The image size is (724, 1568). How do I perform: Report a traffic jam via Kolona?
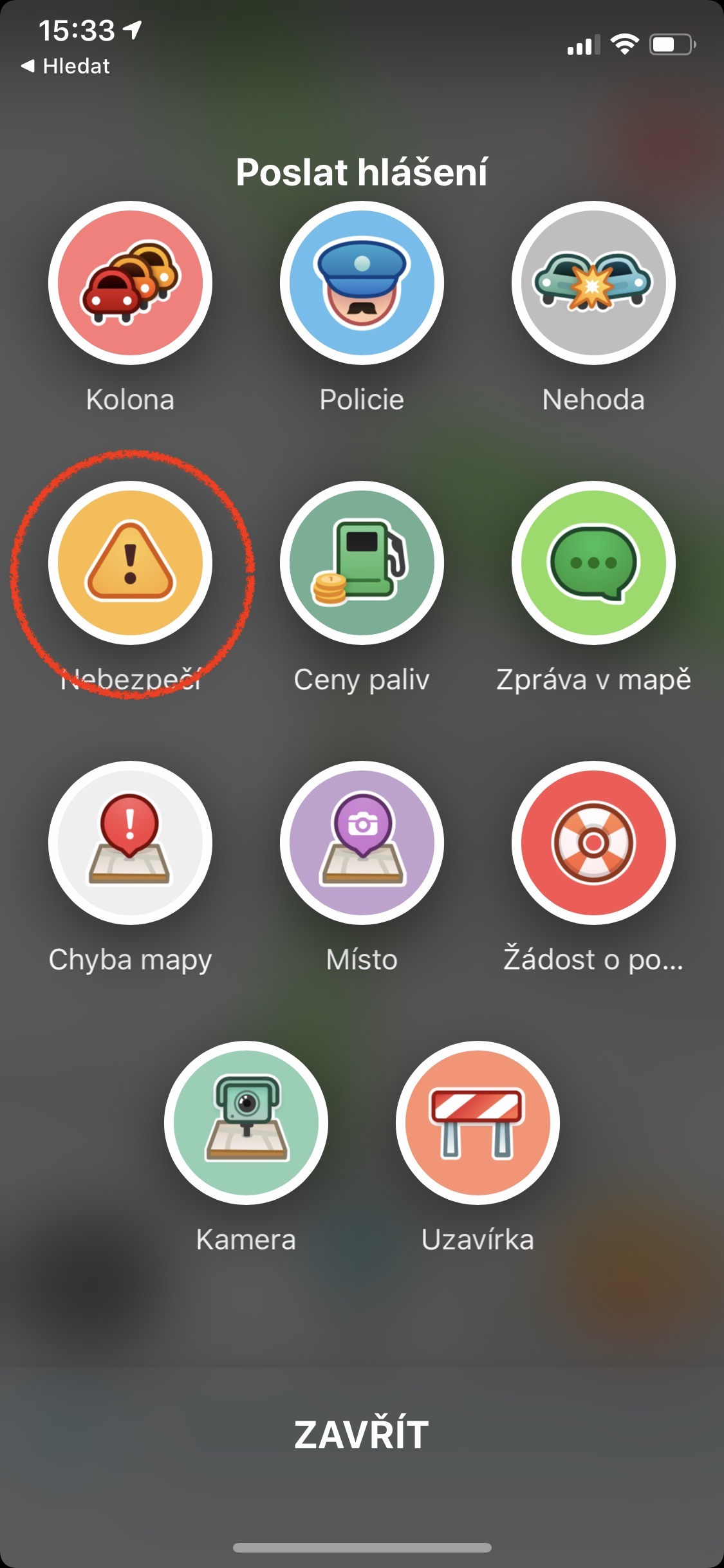coord(130,283)
